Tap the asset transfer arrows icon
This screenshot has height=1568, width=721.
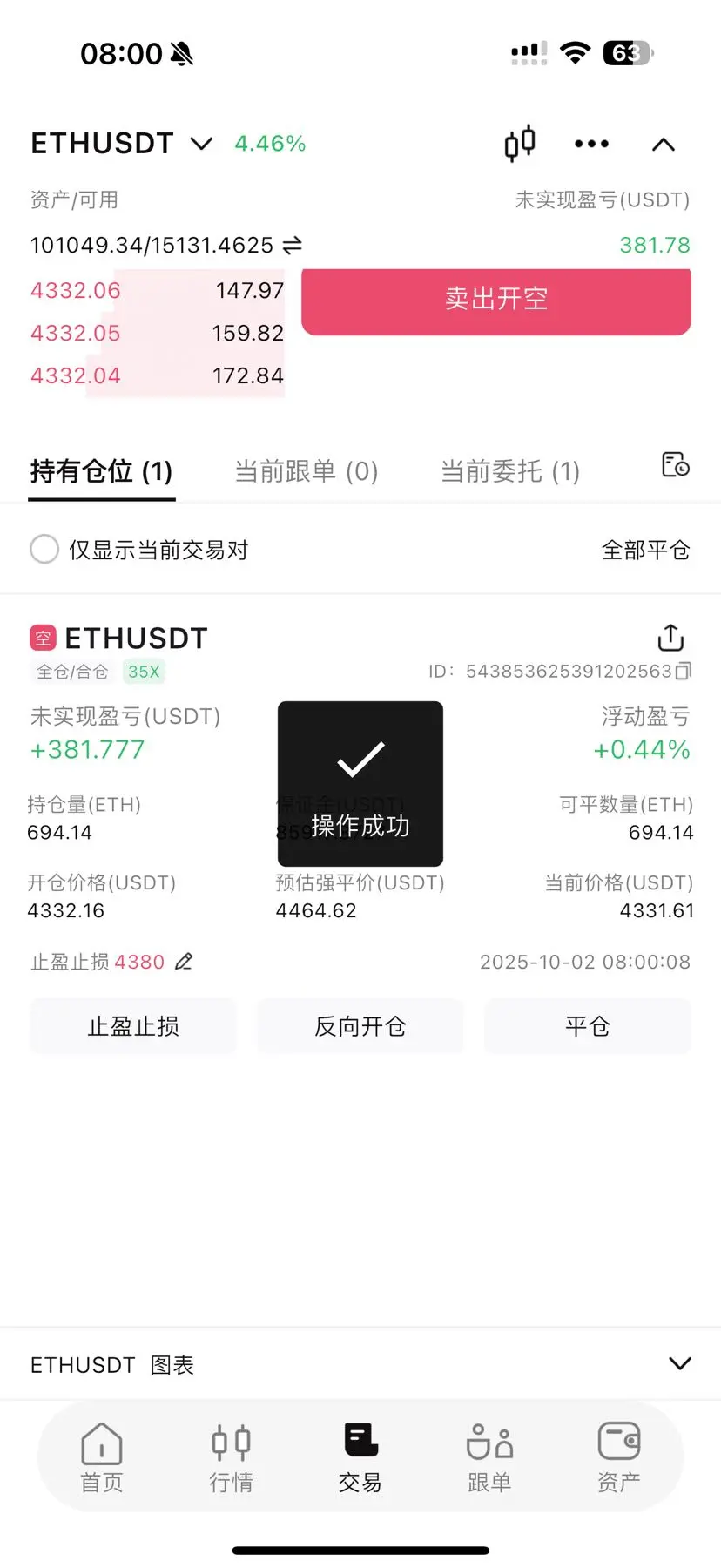(x=293, y=246)
